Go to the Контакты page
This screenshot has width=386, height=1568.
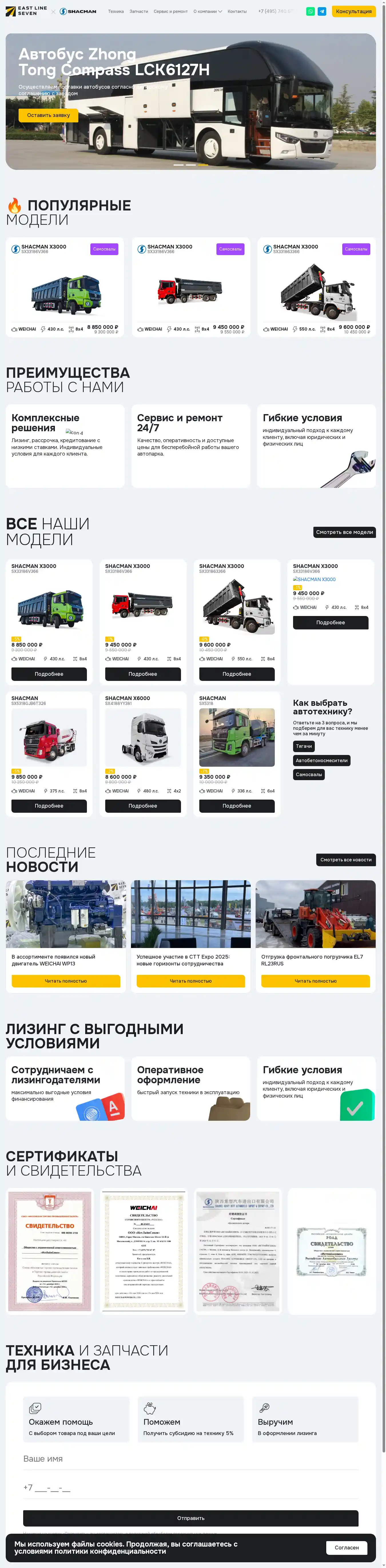[237, 11]
